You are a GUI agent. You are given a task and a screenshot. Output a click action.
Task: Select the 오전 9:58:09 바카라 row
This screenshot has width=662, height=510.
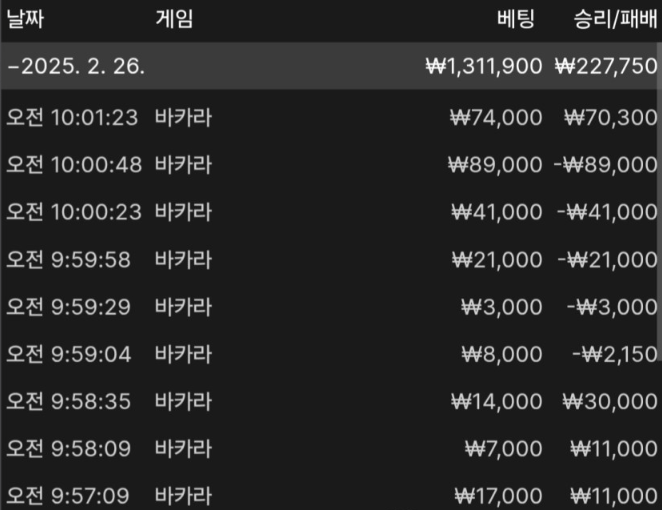pos(330,448)
